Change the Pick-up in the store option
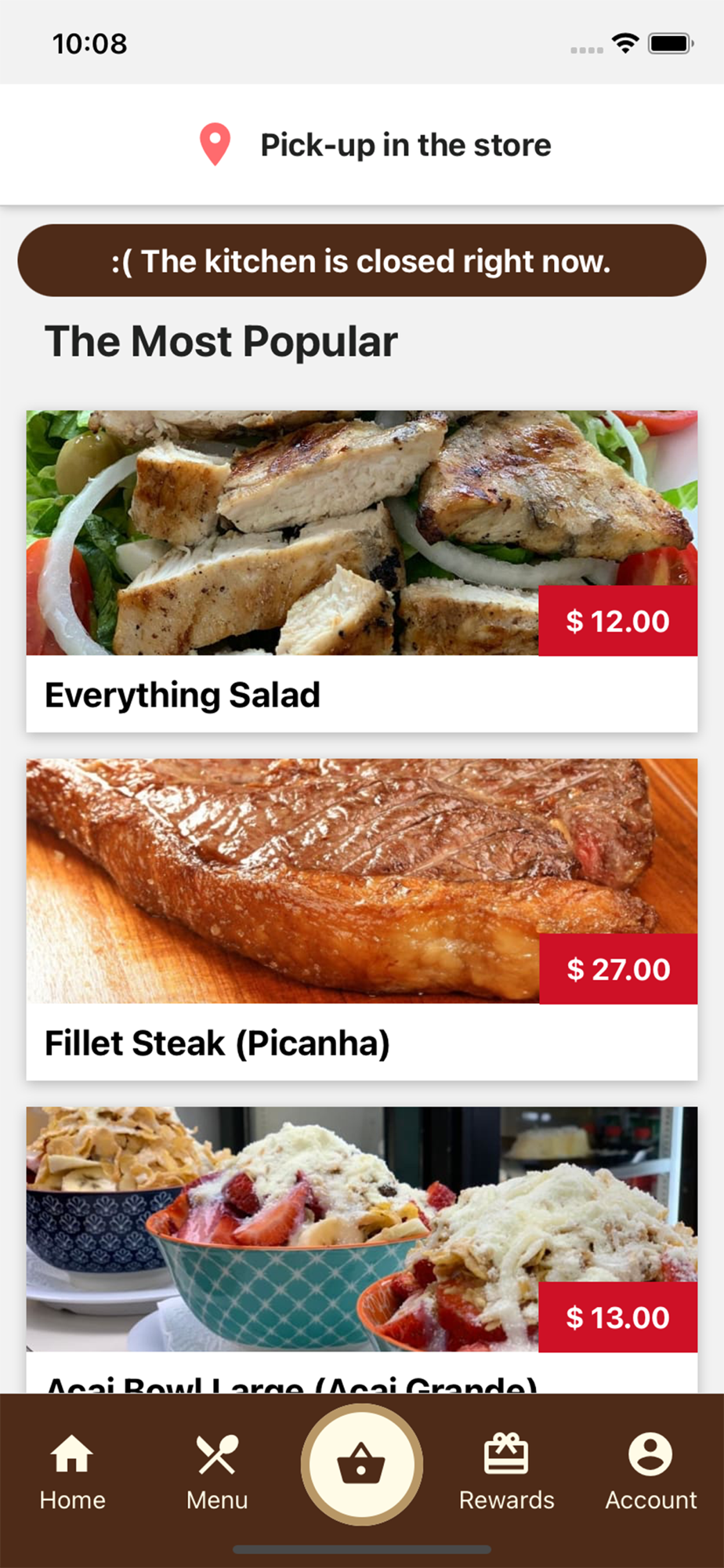The width and height of the screenshot is (724, 1568). tap(376, 145)
